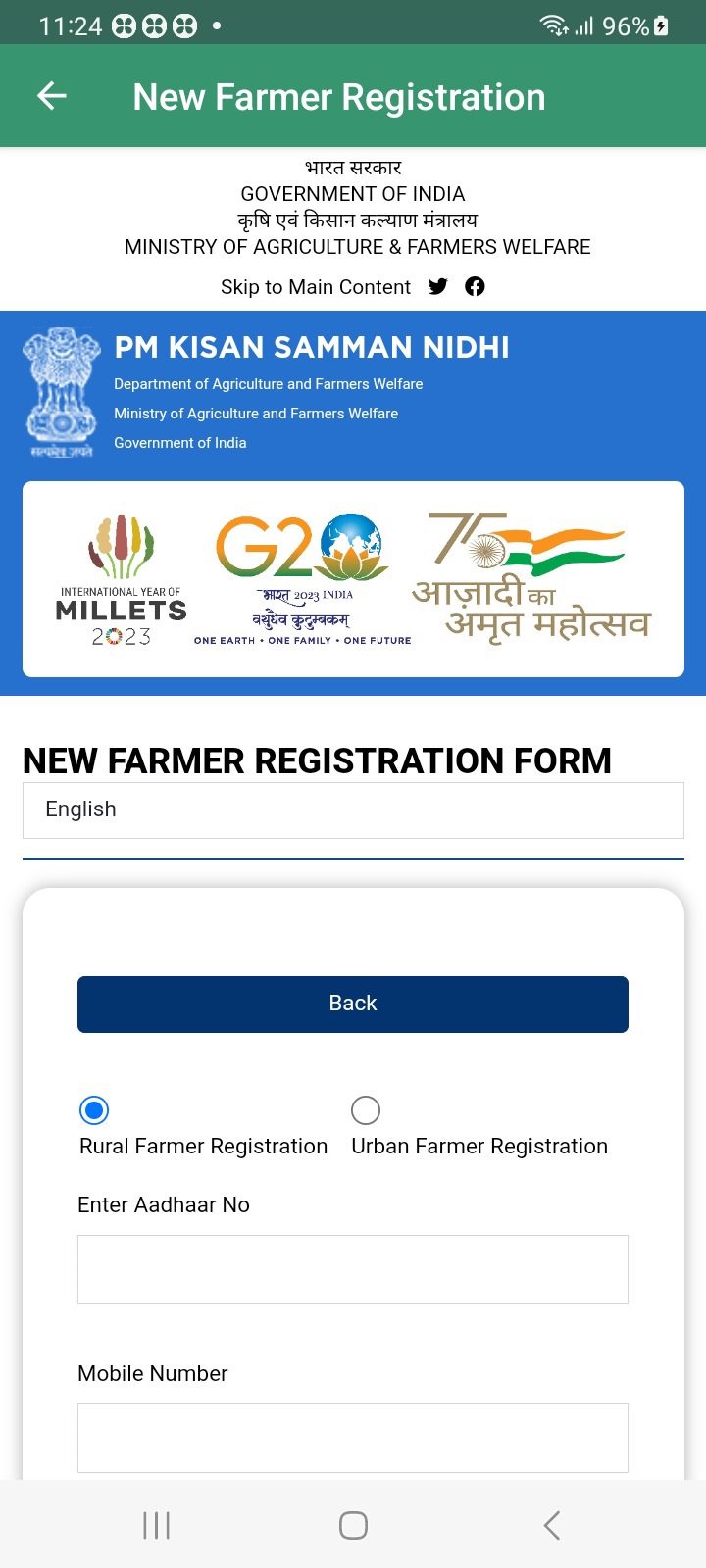Focus the Enter Aadhaar No field
Image resolution: width=706 pixels, height=1568 pixels.
point(353,1269)
